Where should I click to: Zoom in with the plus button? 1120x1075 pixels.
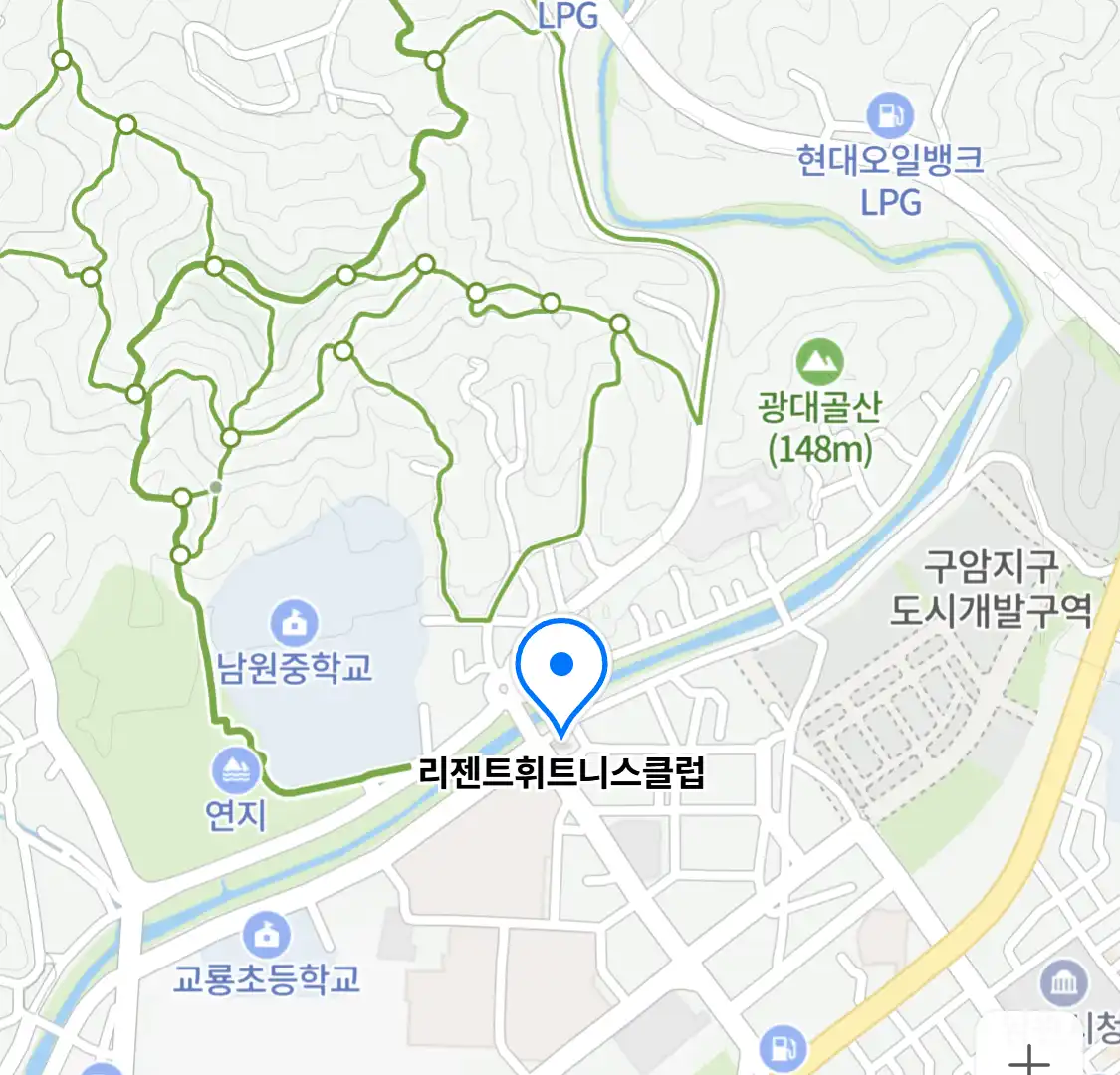click(x=1028, y=1057)
